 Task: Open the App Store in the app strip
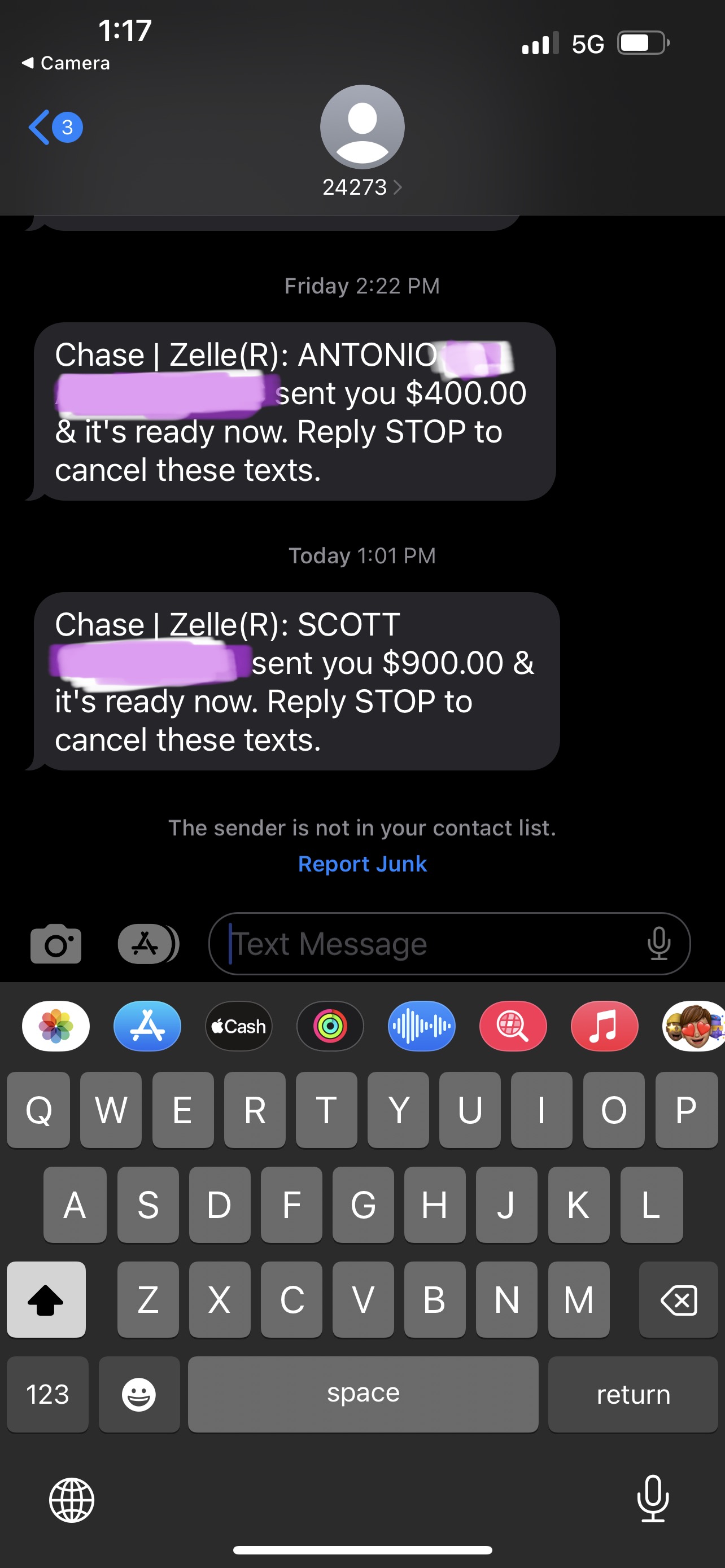pos(147,1026)
